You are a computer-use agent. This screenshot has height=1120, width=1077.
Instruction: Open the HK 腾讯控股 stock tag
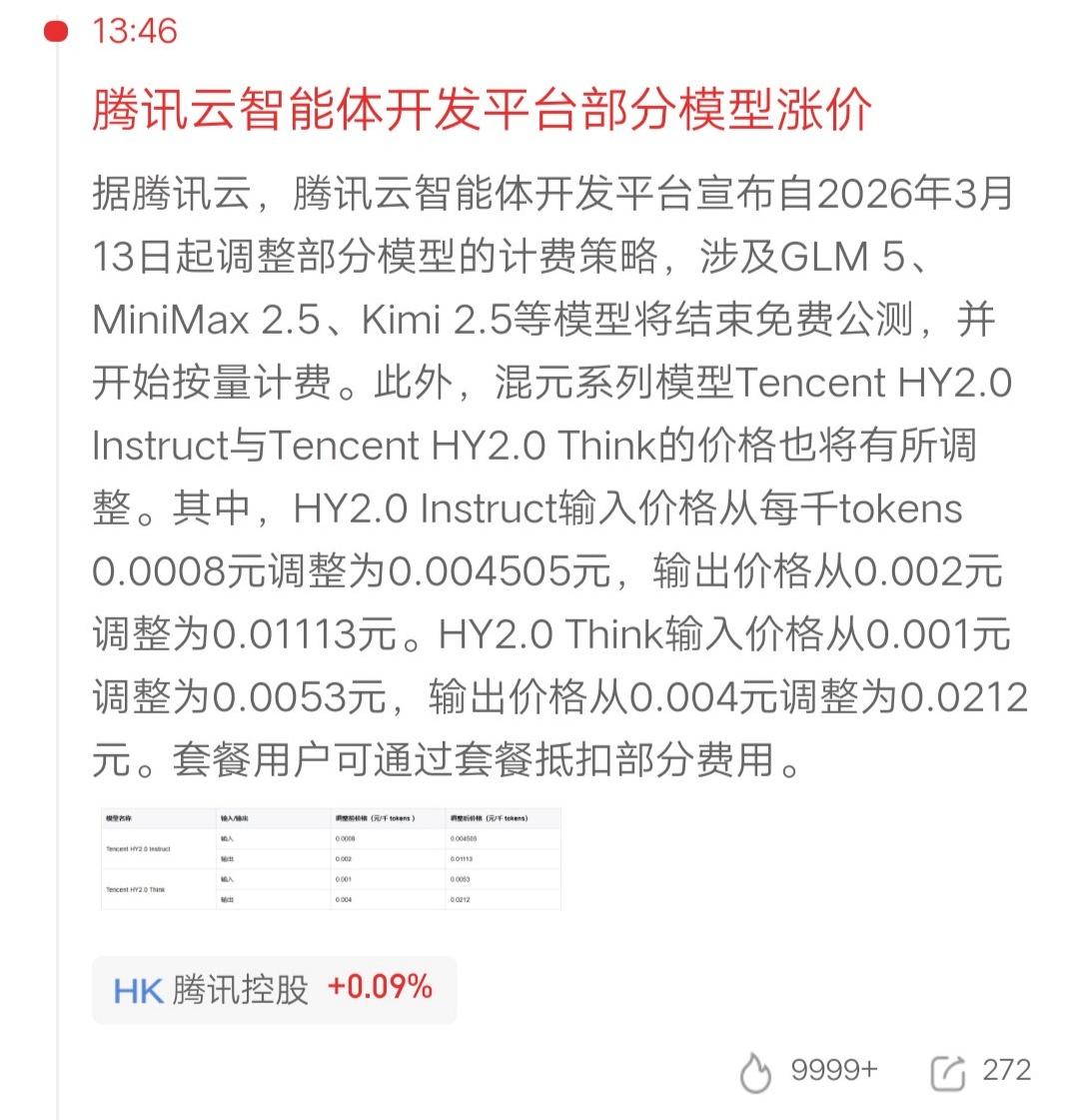tap(273, 989)
